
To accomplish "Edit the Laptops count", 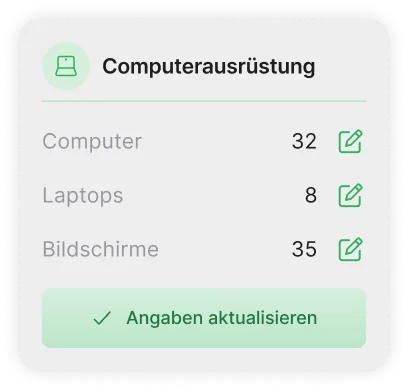I will pos(350,195).
